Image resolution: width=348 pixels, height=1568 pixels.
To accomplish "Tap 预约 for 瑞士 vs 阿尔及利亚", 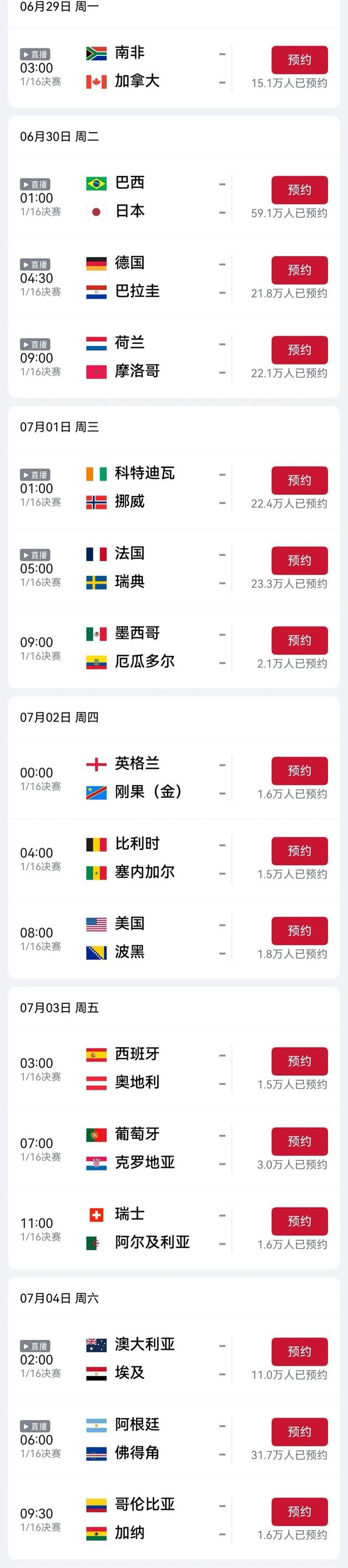I will (x=299, y=1221).
